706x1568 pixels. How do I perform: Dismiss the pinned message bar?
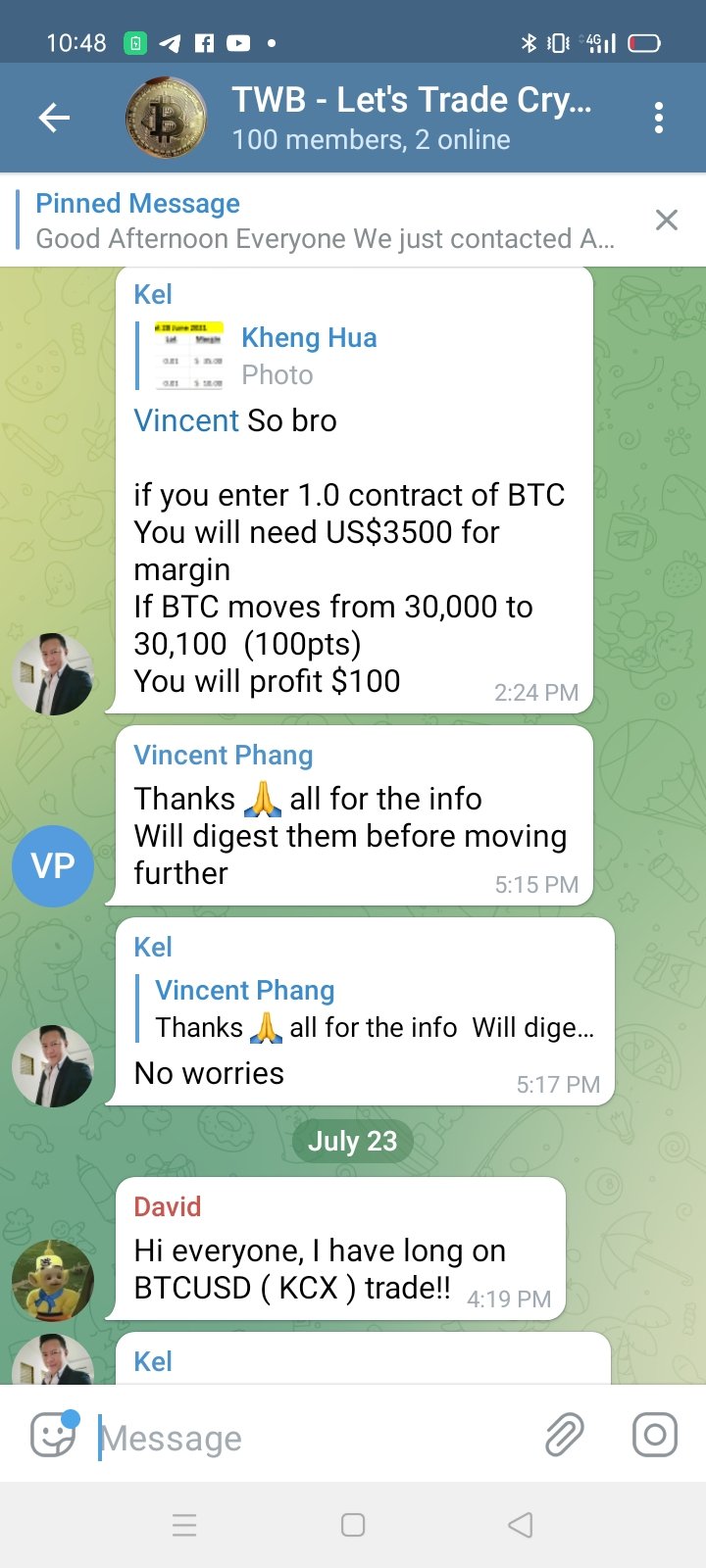(x=667, y=220)
